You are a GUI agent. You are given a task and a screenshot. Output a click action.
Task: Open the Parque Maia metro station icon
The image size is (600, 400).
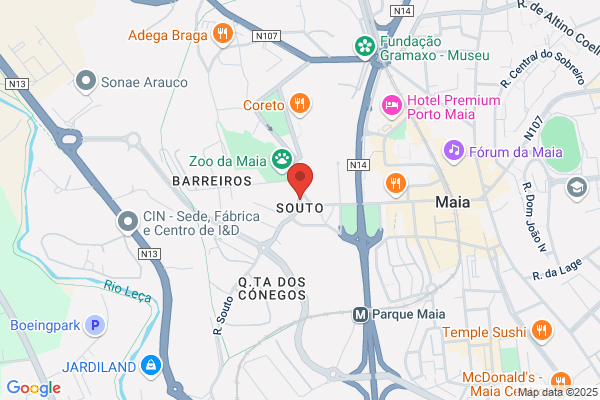click(x=360, y=315)
